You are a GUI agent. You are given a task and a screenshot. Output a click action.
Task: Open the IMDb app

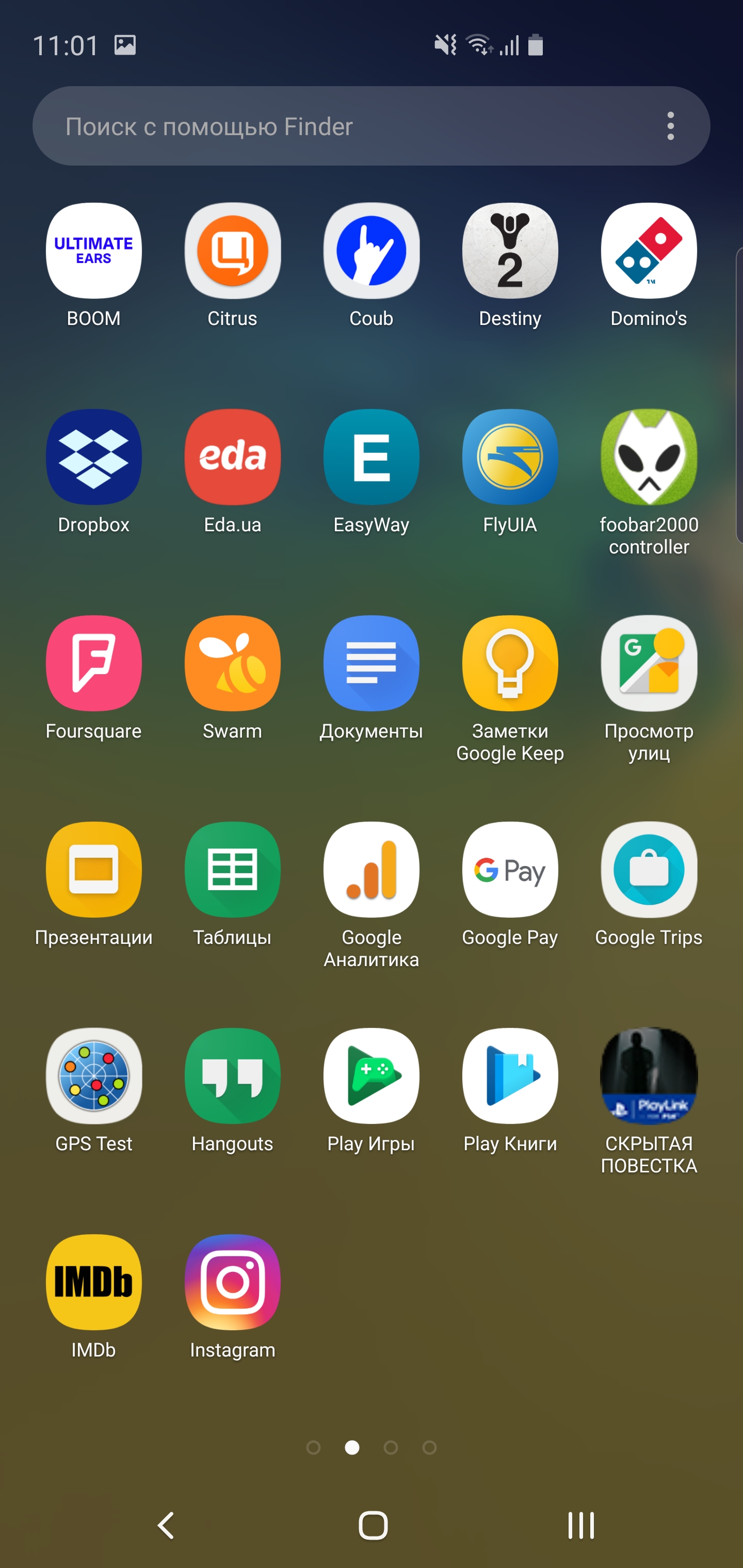[x=94, y=1283]
